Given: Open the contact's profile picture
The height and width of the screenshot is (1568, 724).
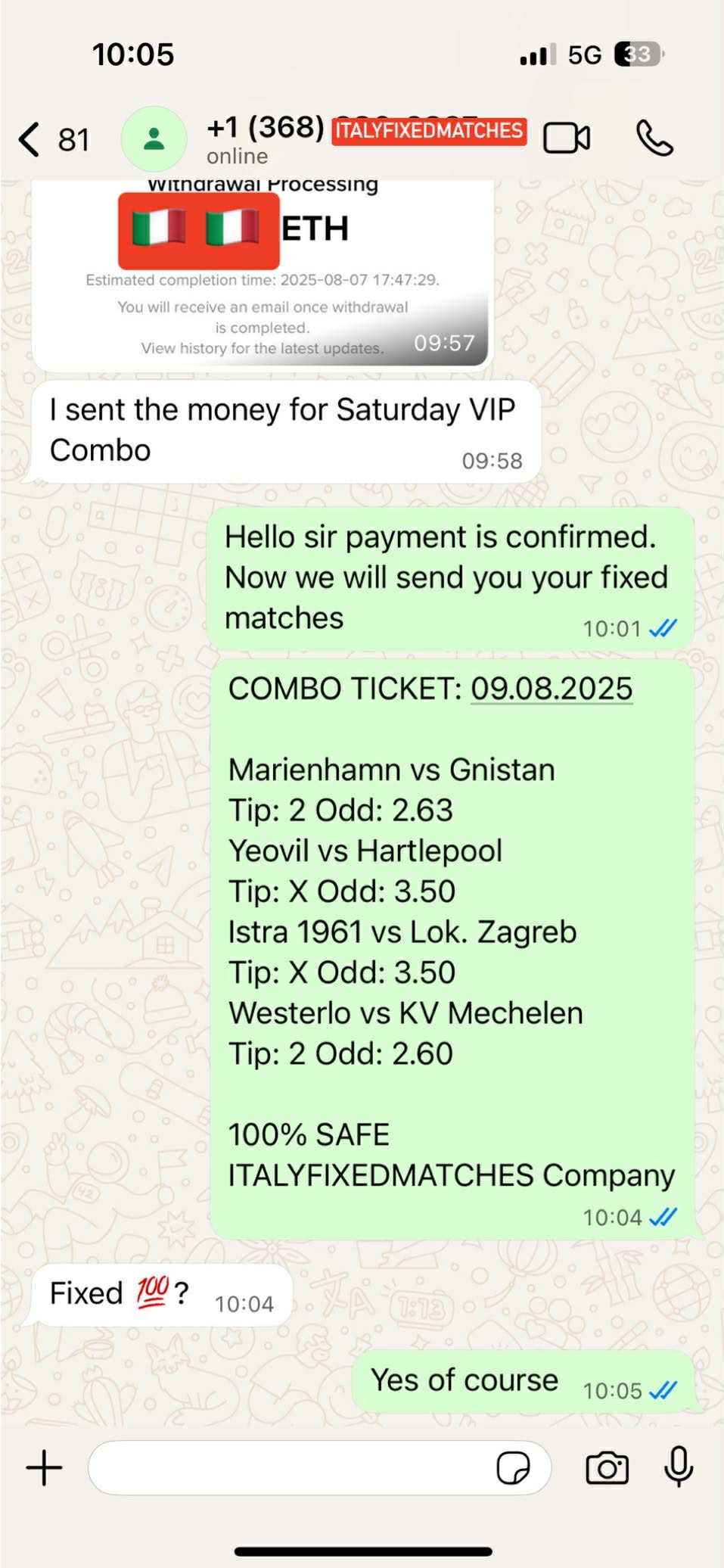Looking at the screenshot, I should (x=154, y=139).
